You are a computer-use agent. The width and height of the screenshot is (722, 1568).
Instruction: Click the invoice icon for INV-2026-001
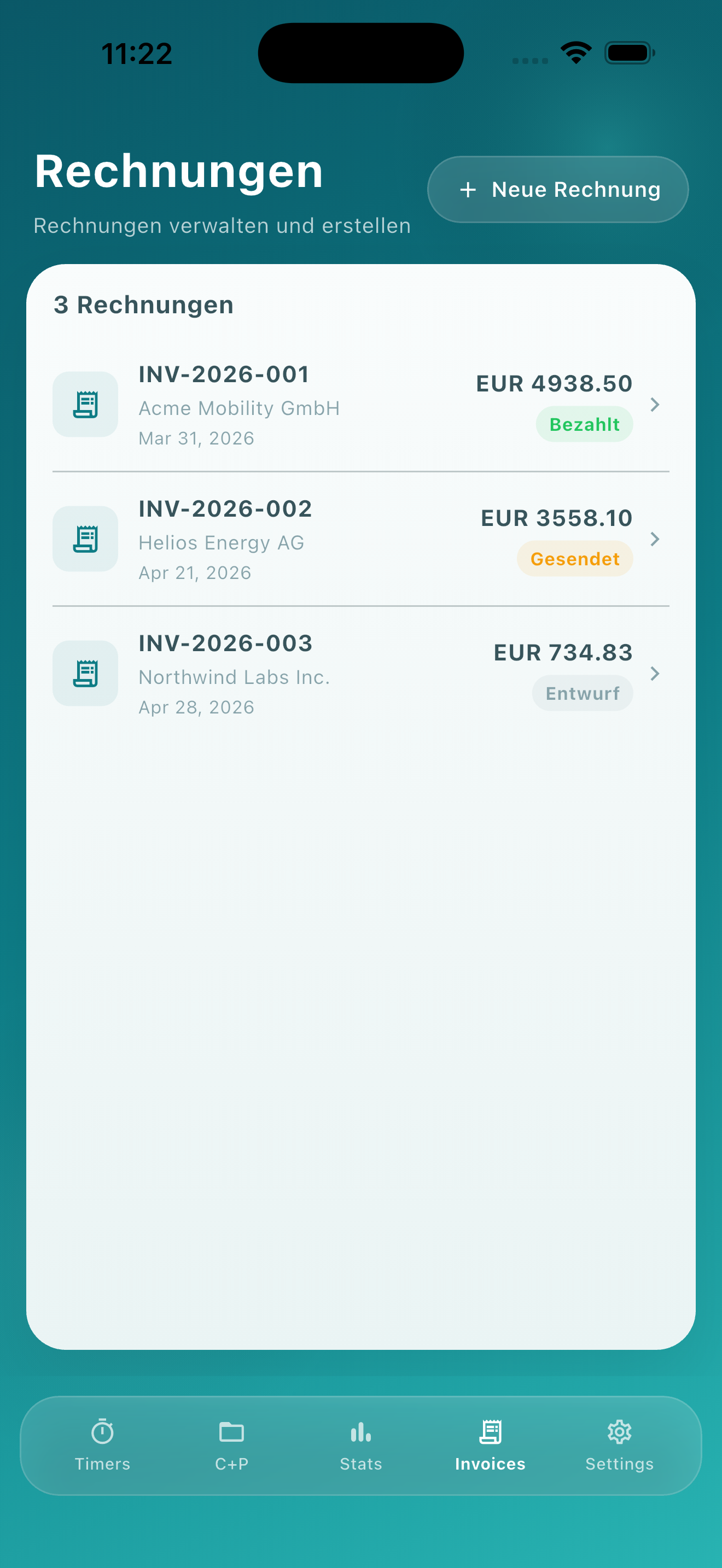pyautogui.click(x=85, y=404)
